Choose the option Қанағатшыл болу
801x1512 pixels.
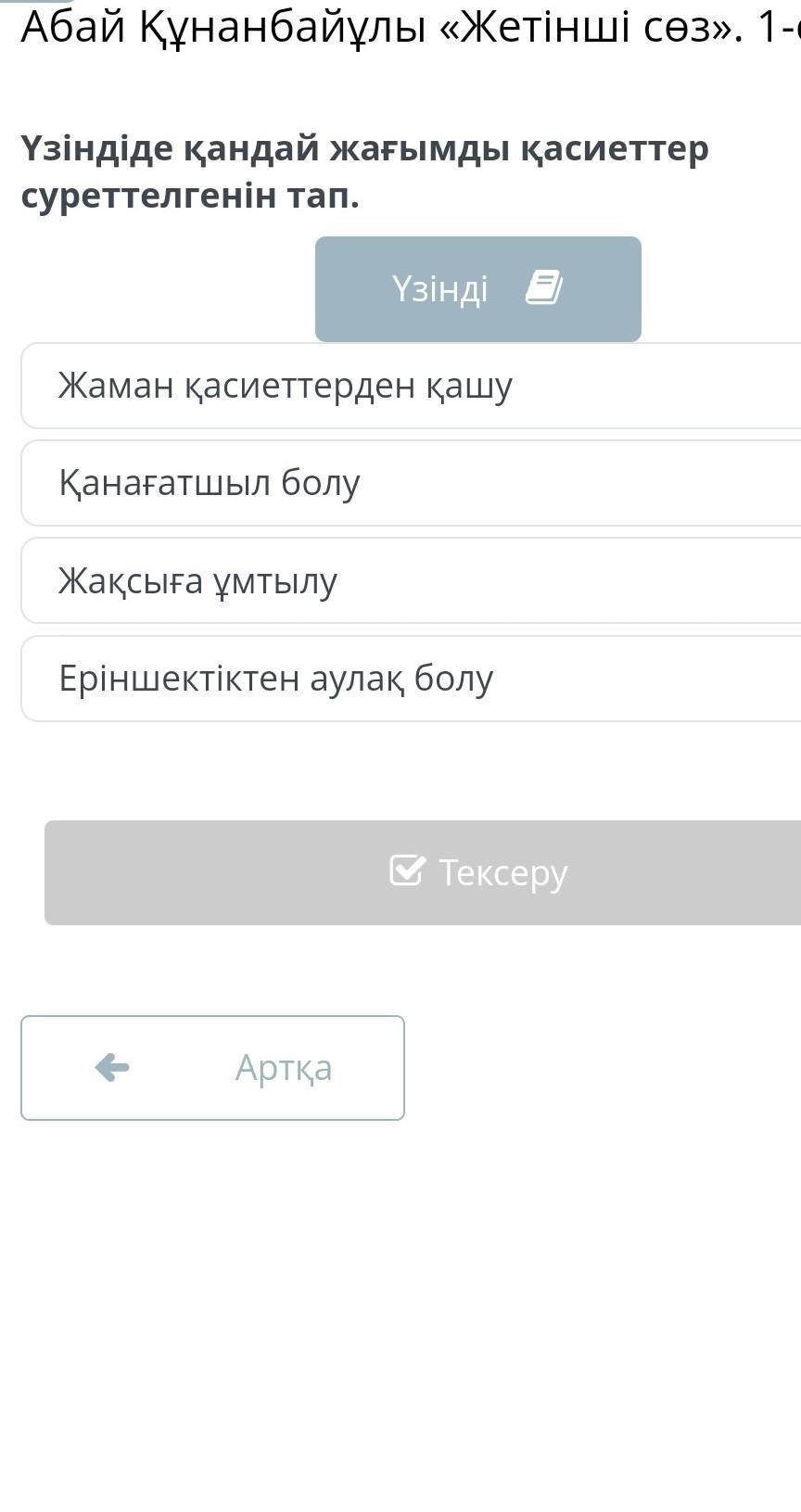411,483
